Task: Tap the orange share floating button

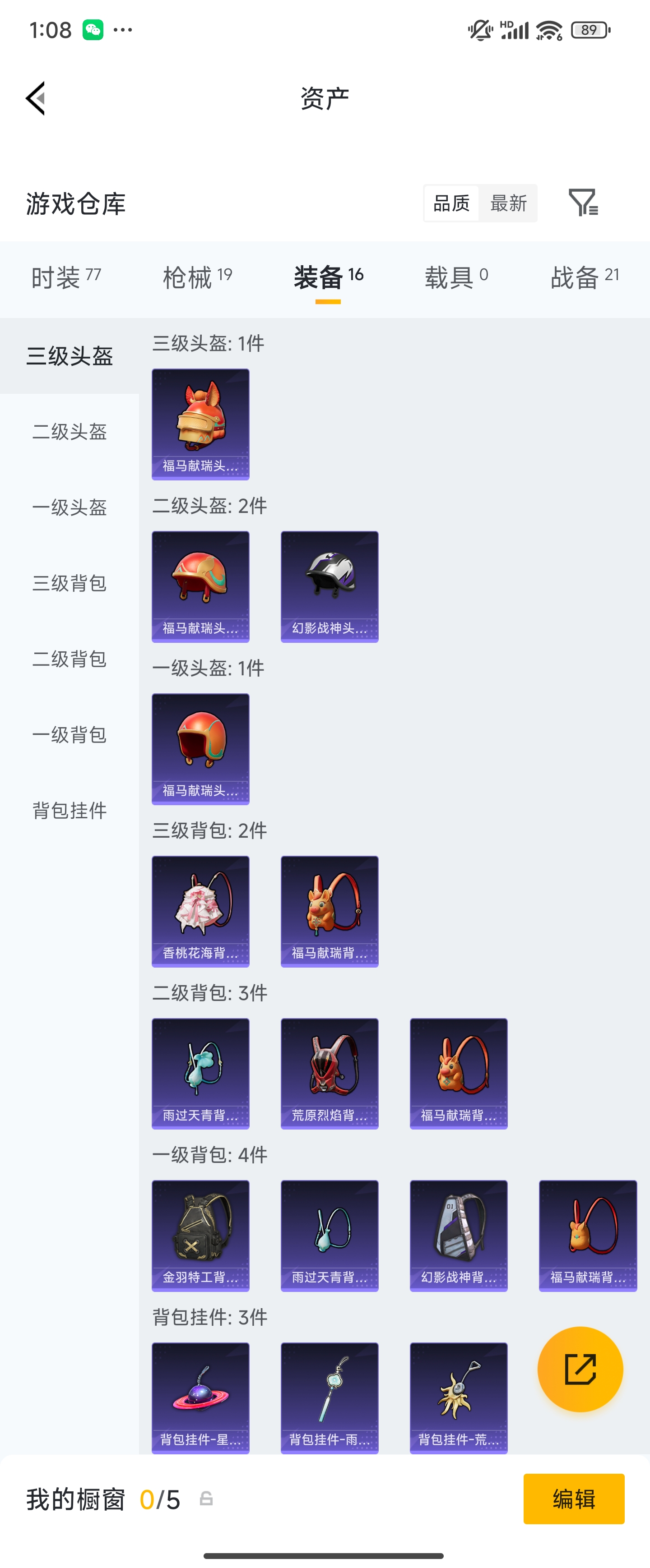Action: tap(580, 1368)
